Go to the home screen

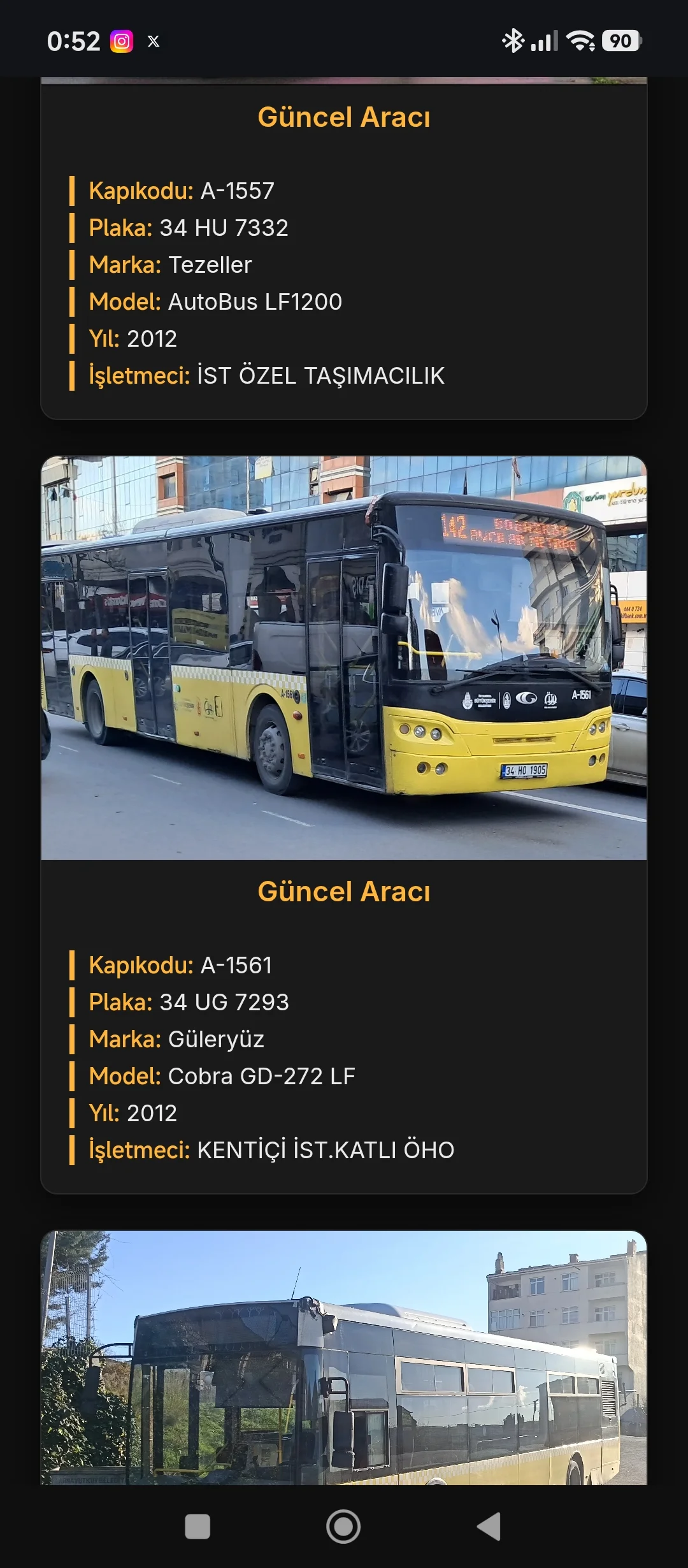pyautogui.click(x=343, y=1527)
